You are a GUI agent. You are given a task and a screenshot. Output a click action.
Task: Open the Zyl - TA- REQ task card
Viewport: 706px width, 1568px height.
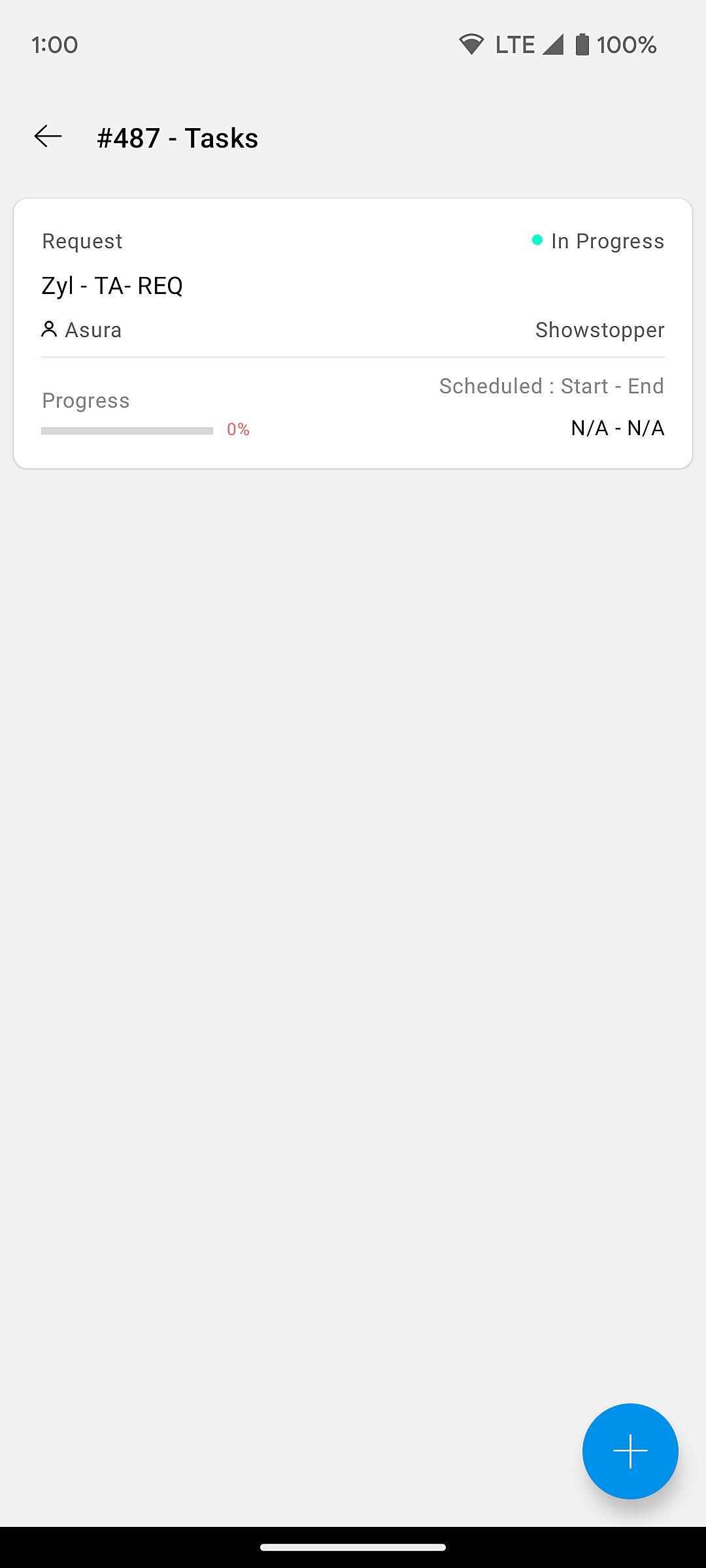click(353, 333)
